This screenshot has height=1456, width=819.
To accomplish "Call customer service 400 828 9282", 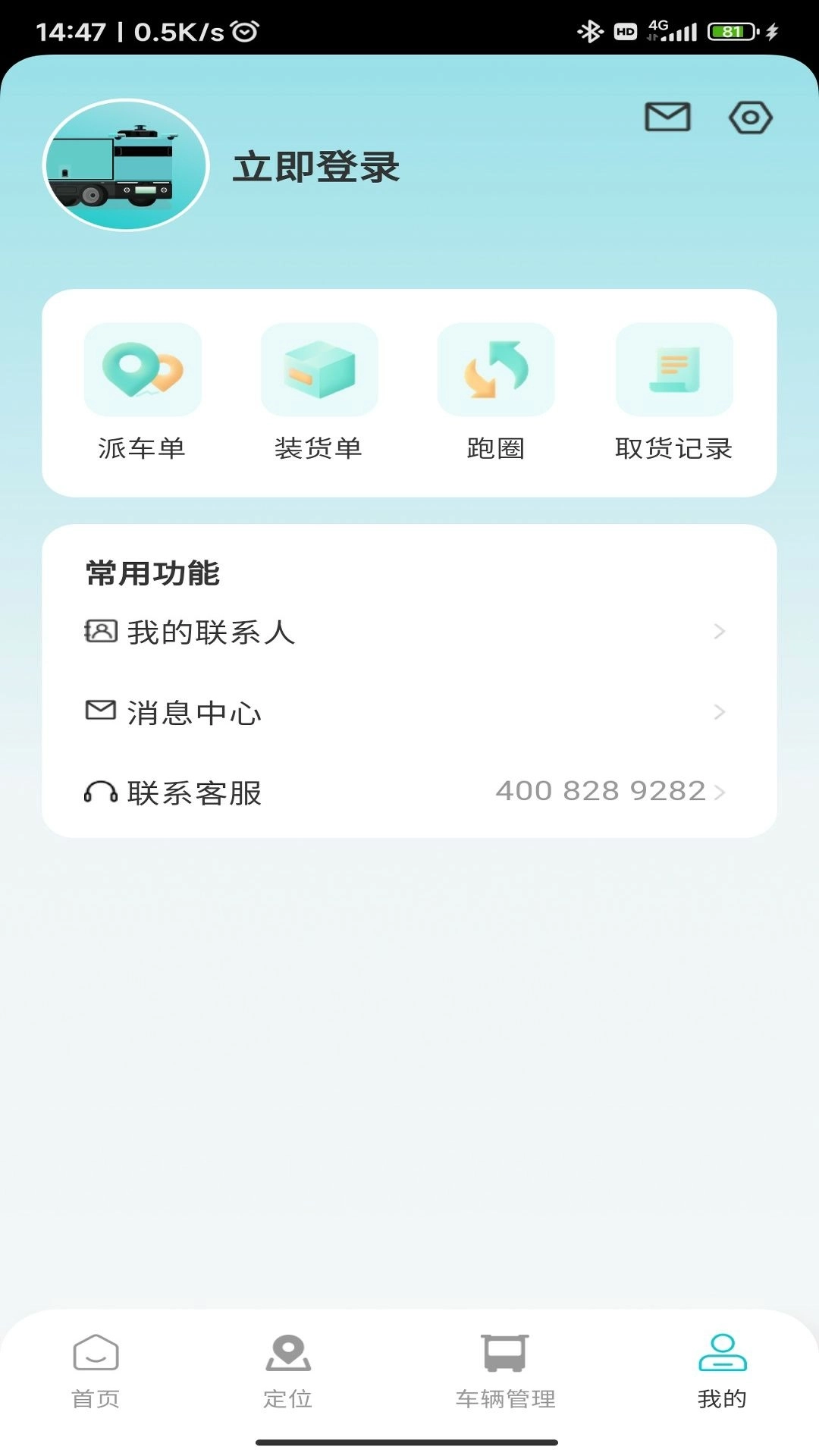I will [599, 793].
